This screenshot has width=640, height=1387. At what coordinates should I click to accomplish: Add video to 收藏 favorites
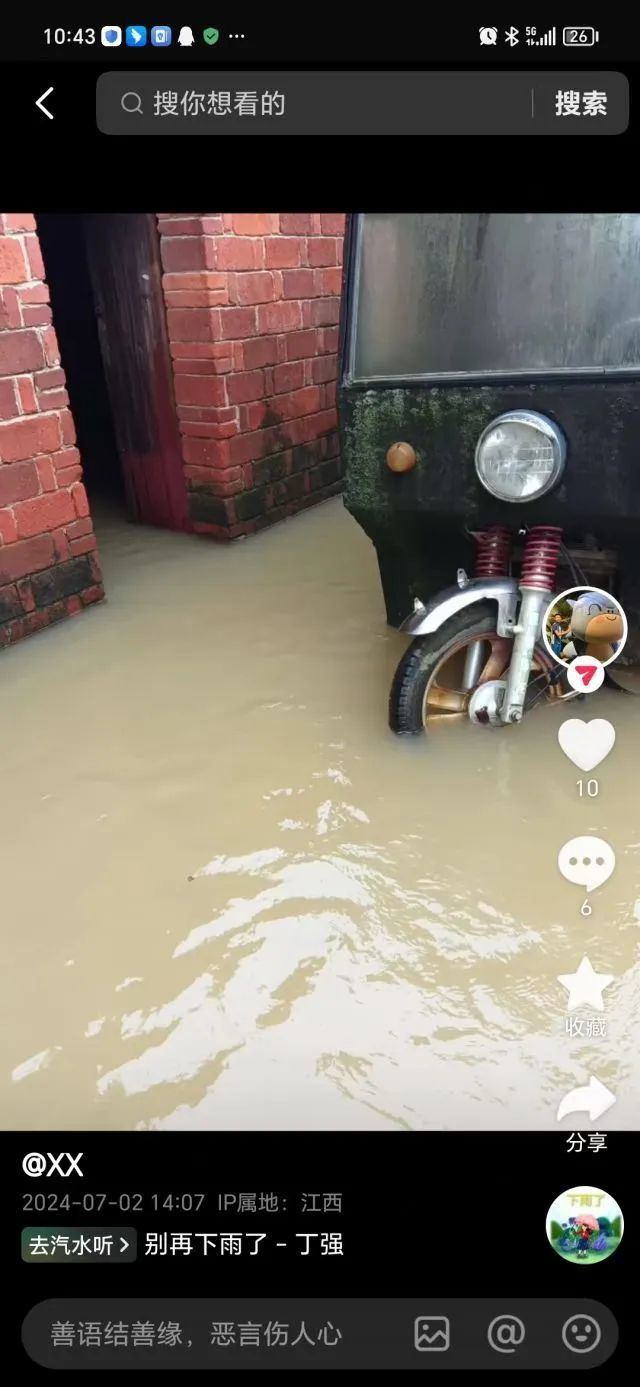pos(586,985)
